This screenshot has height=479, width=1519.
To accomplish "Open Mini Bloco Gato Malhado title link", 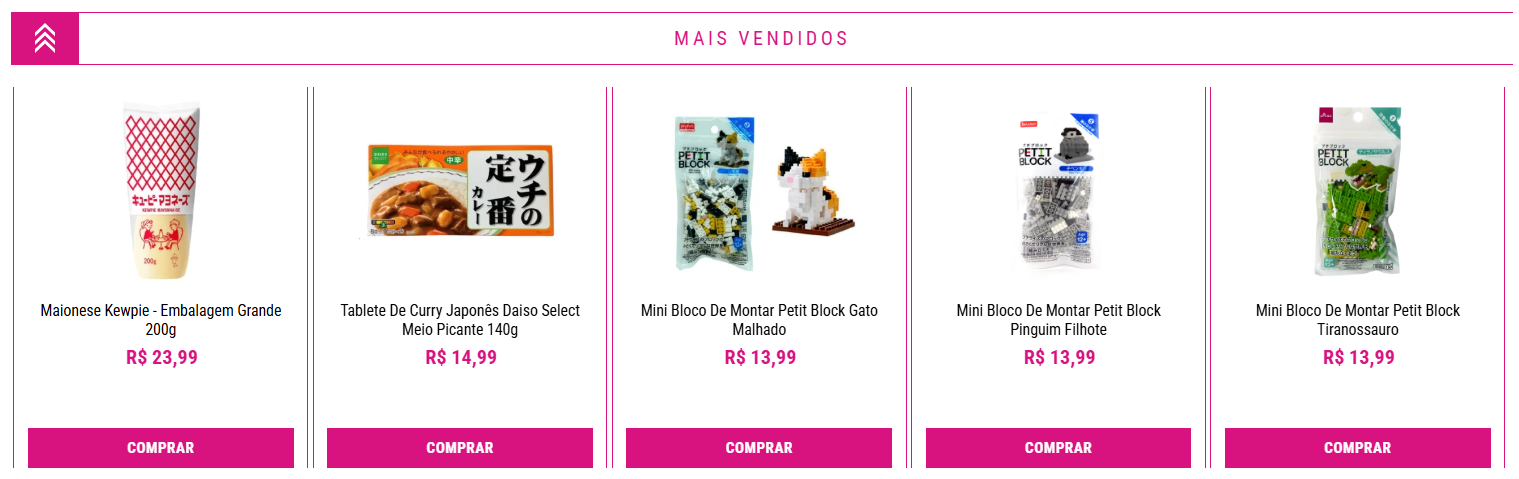I will coord(759,320).
